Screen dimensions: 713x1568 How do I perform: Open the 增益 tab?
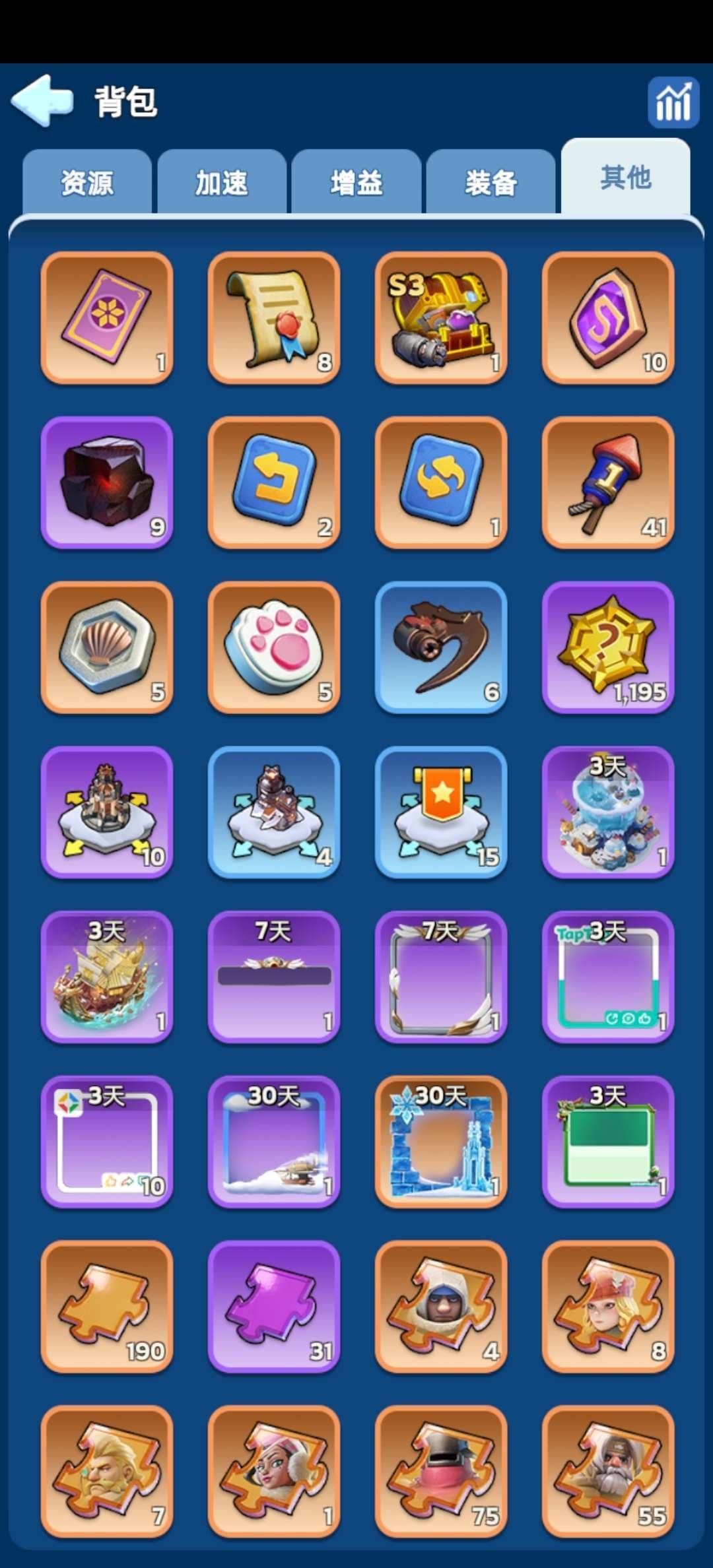[x=356, y=182]
